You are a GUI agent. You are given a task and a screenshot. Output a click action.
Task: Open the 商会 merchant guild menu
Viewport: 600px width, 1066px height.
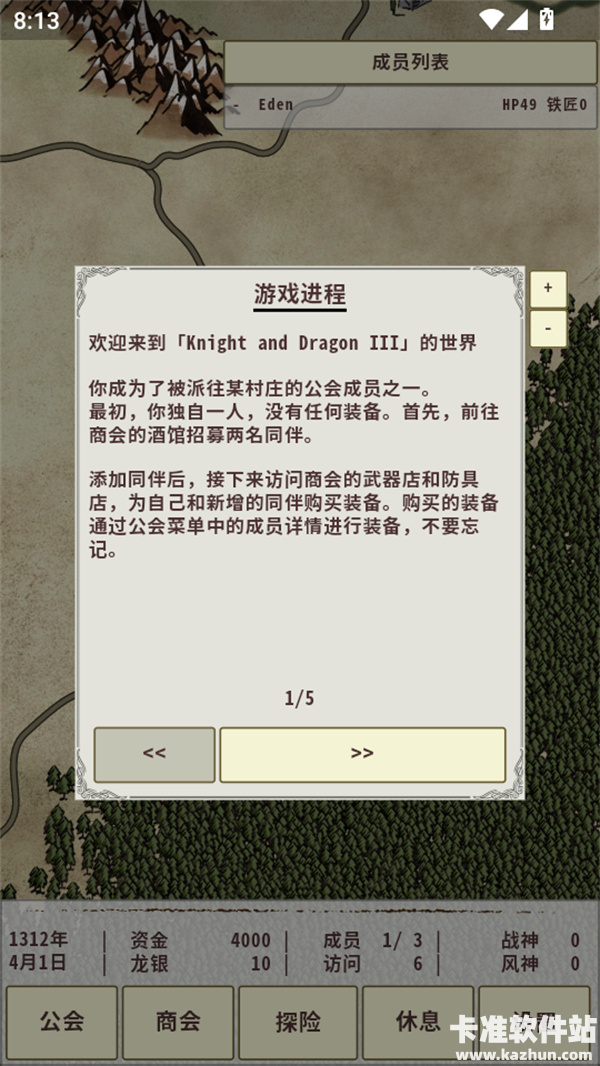(x=179, y=1021)
